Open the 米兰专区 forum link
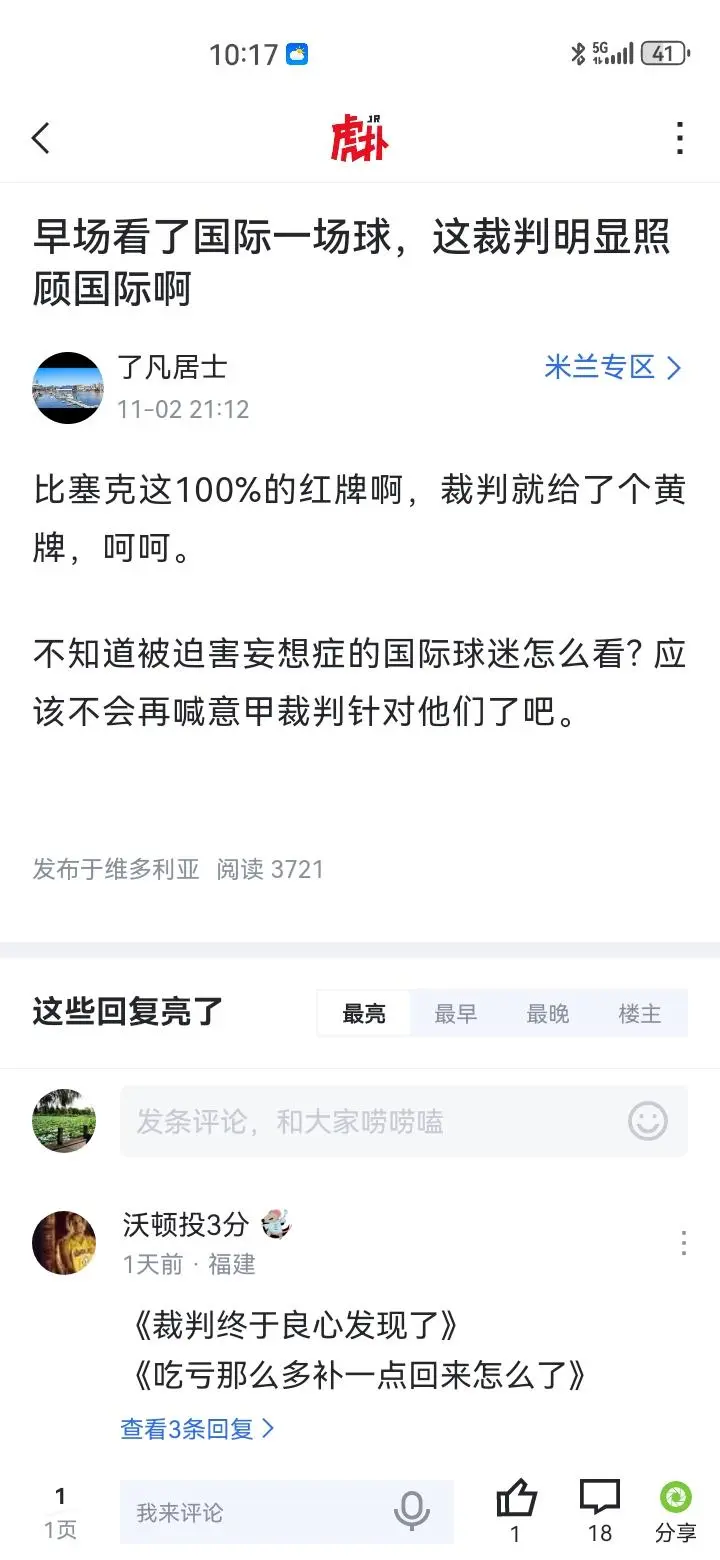The image size is (720, 1560). pos(612,368)
